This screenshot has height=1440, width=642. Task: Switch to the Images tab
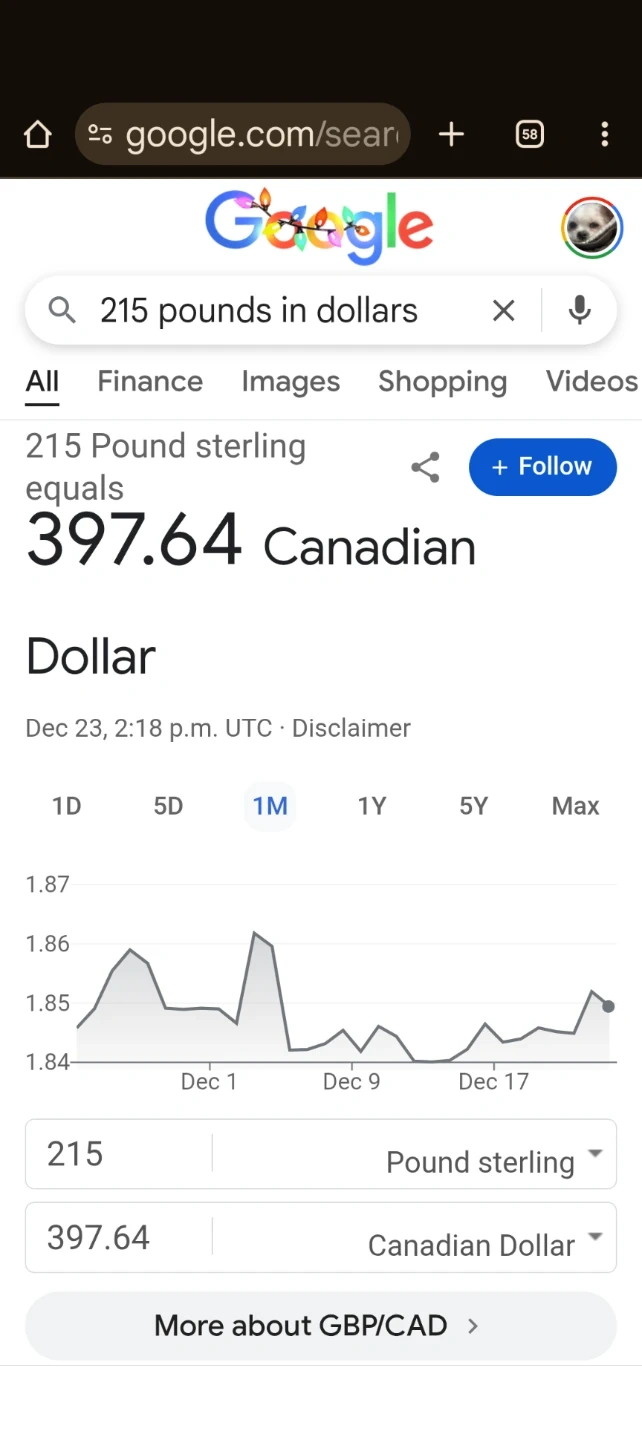pyautogui.click(x=290, y=382)
